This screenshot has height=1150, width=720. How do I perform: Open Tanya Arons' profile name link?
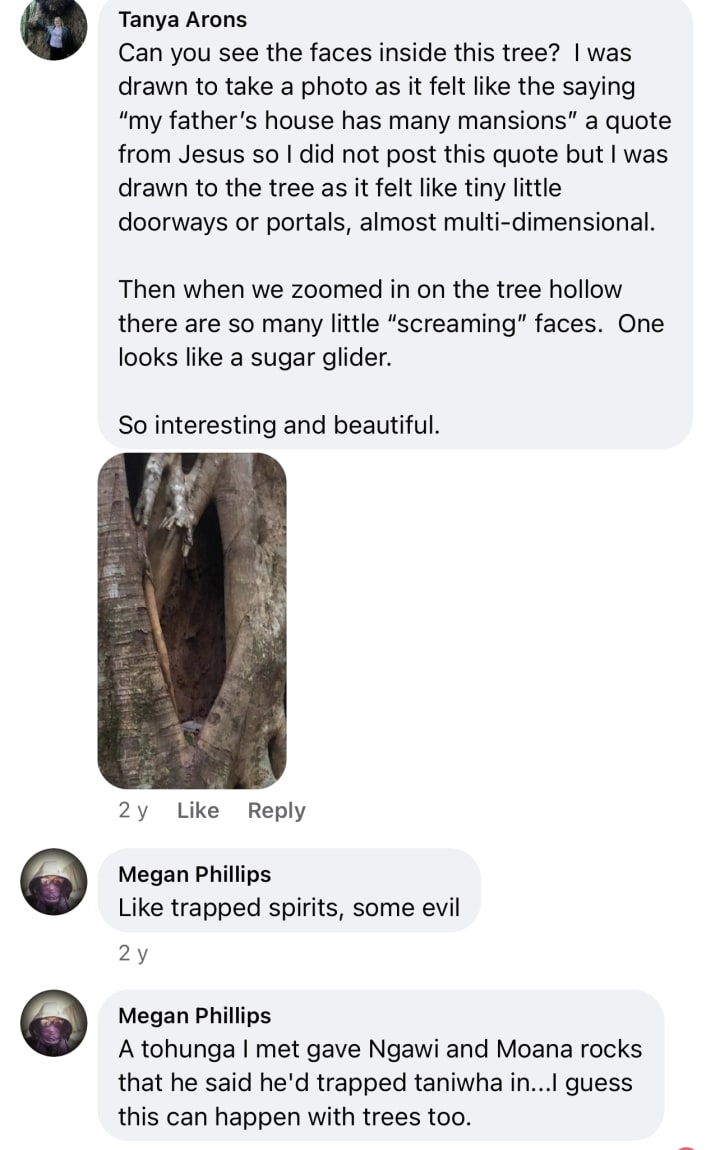pos(183,20)
